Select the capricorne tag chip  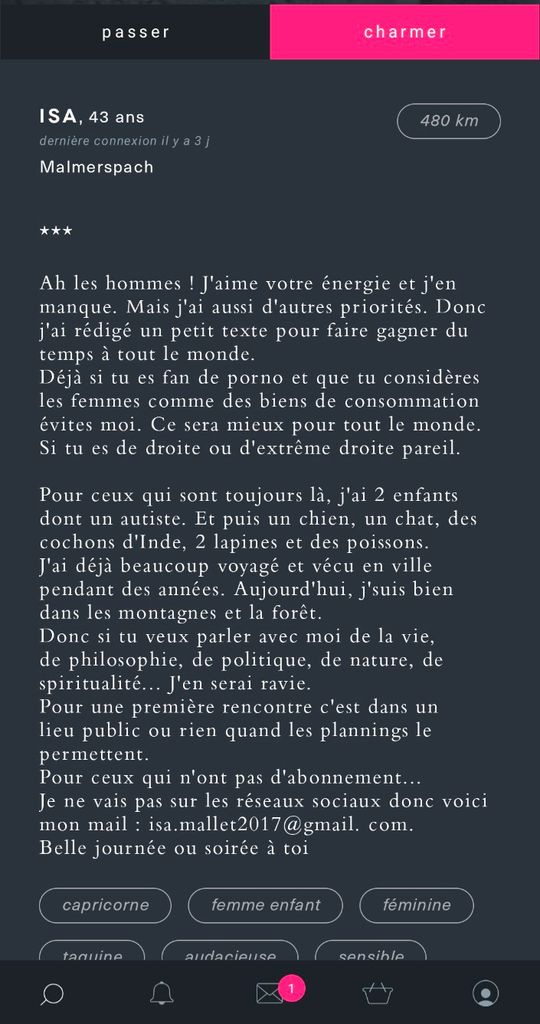[x=105, y=905]
